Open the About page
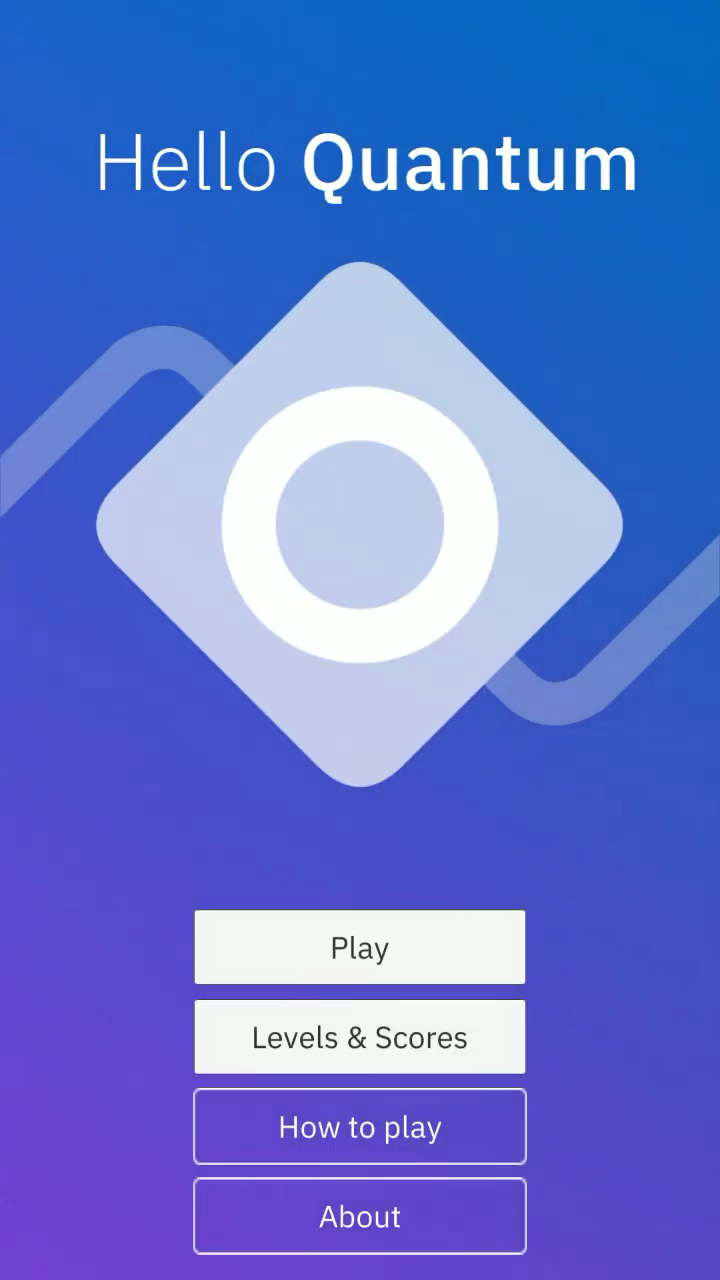720x1280 pixels. pos(359,1216)
